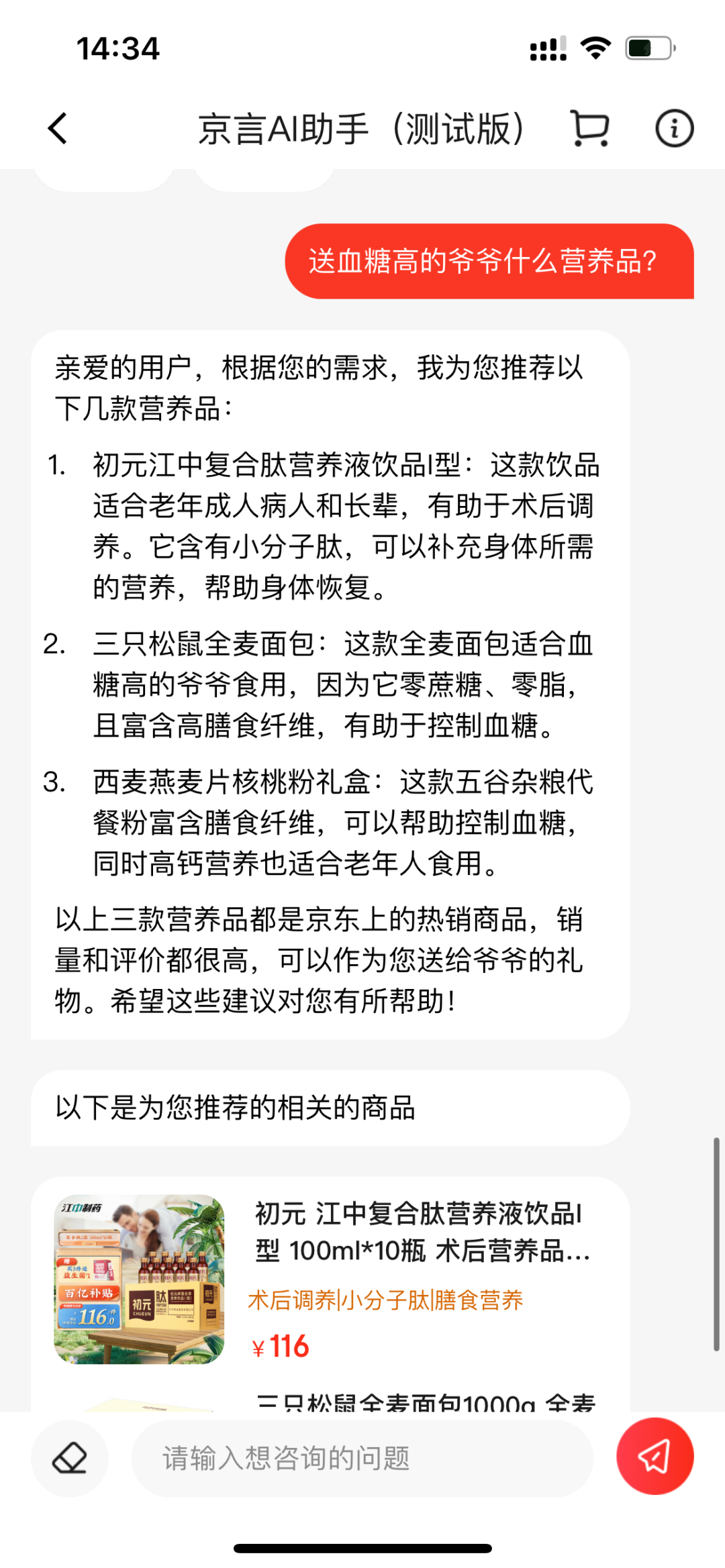Open the shopping cart
725x1568 pixels.
(x=590, y=128)
